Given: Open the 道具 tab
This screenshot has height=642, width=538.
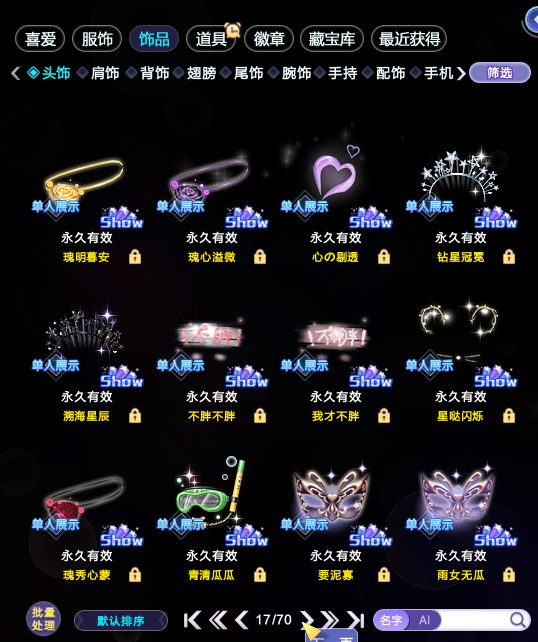Looking at the screenshot, I should pos(211,39).
